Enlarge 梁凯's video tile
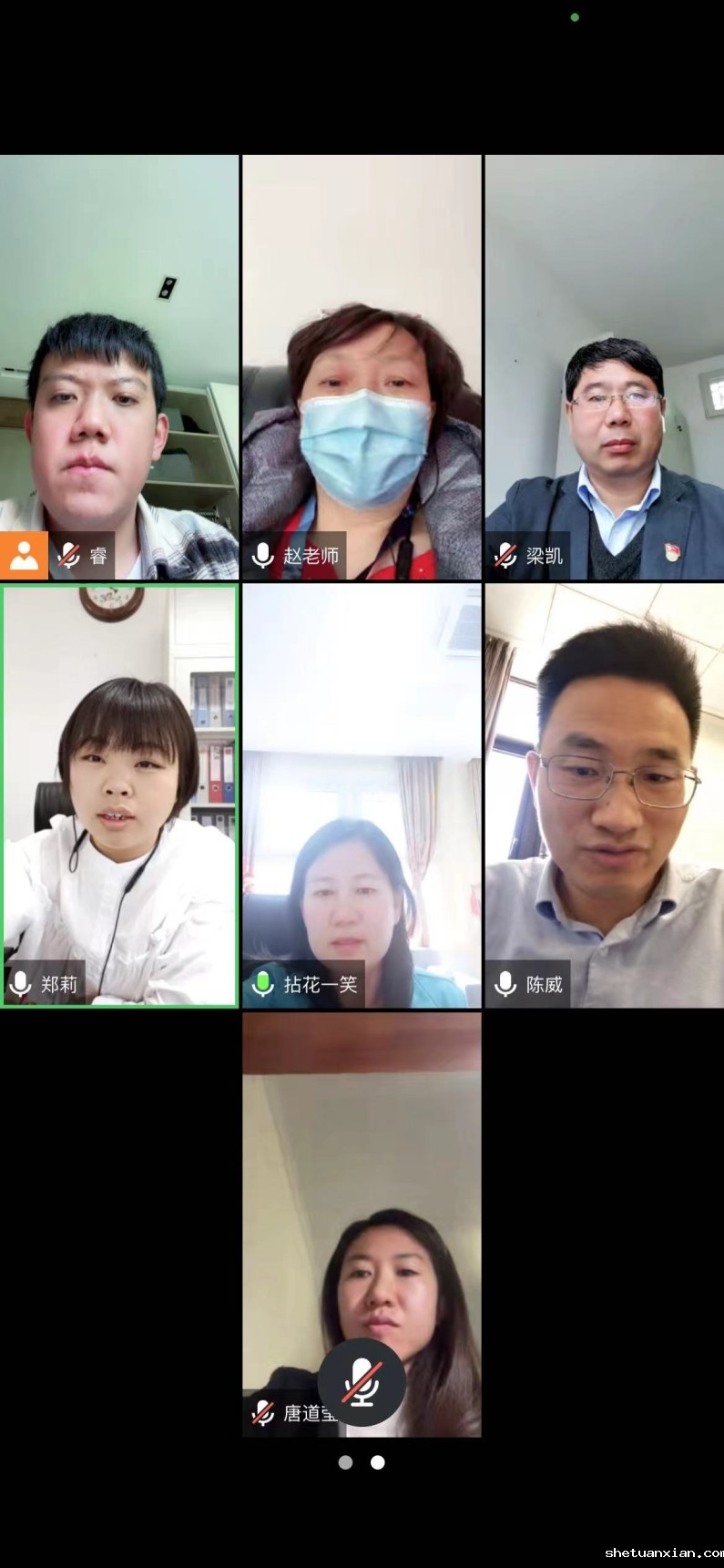The width and height of the screenshot is (724, 1568). click(604, 366)
